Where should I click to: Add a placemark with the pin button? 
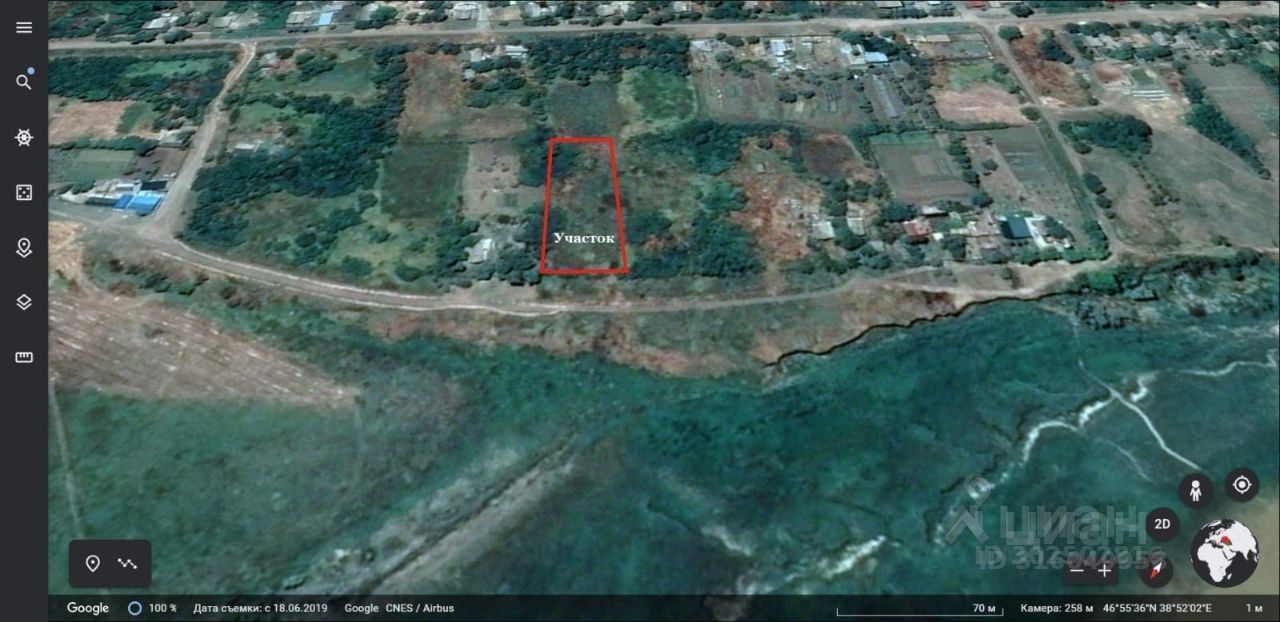coord(92,564)
